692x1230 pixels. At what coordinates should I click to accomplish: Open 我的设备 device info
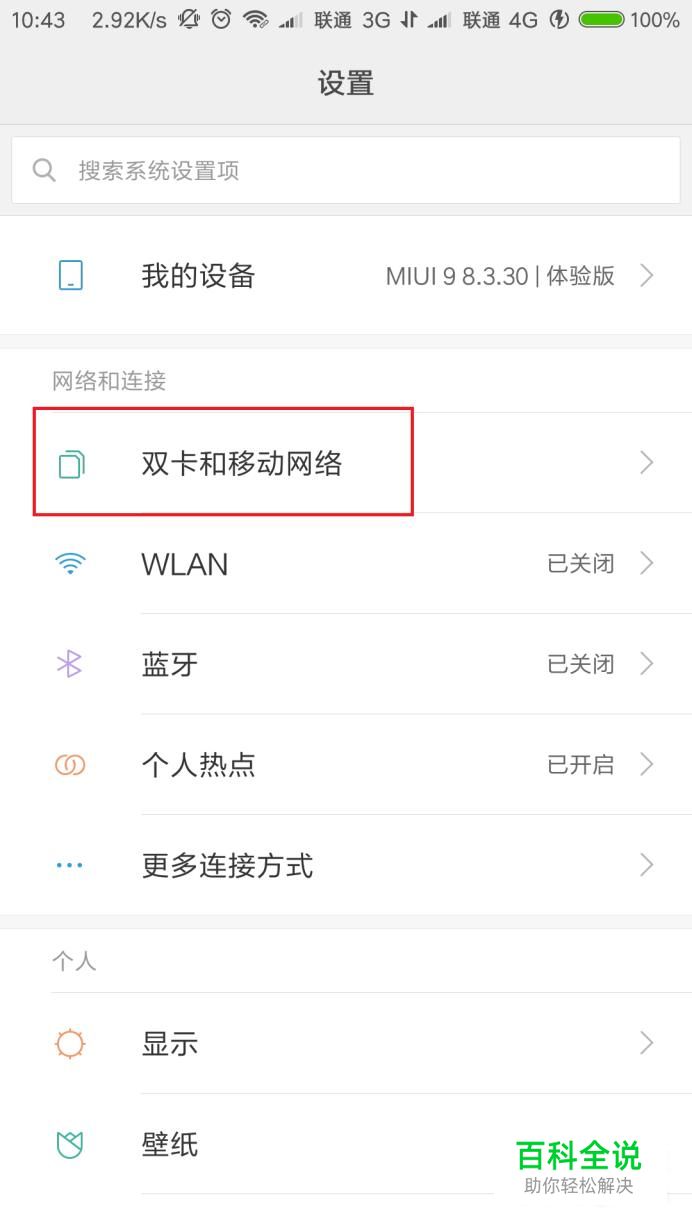pyautogui.click(x=346, y=276)
